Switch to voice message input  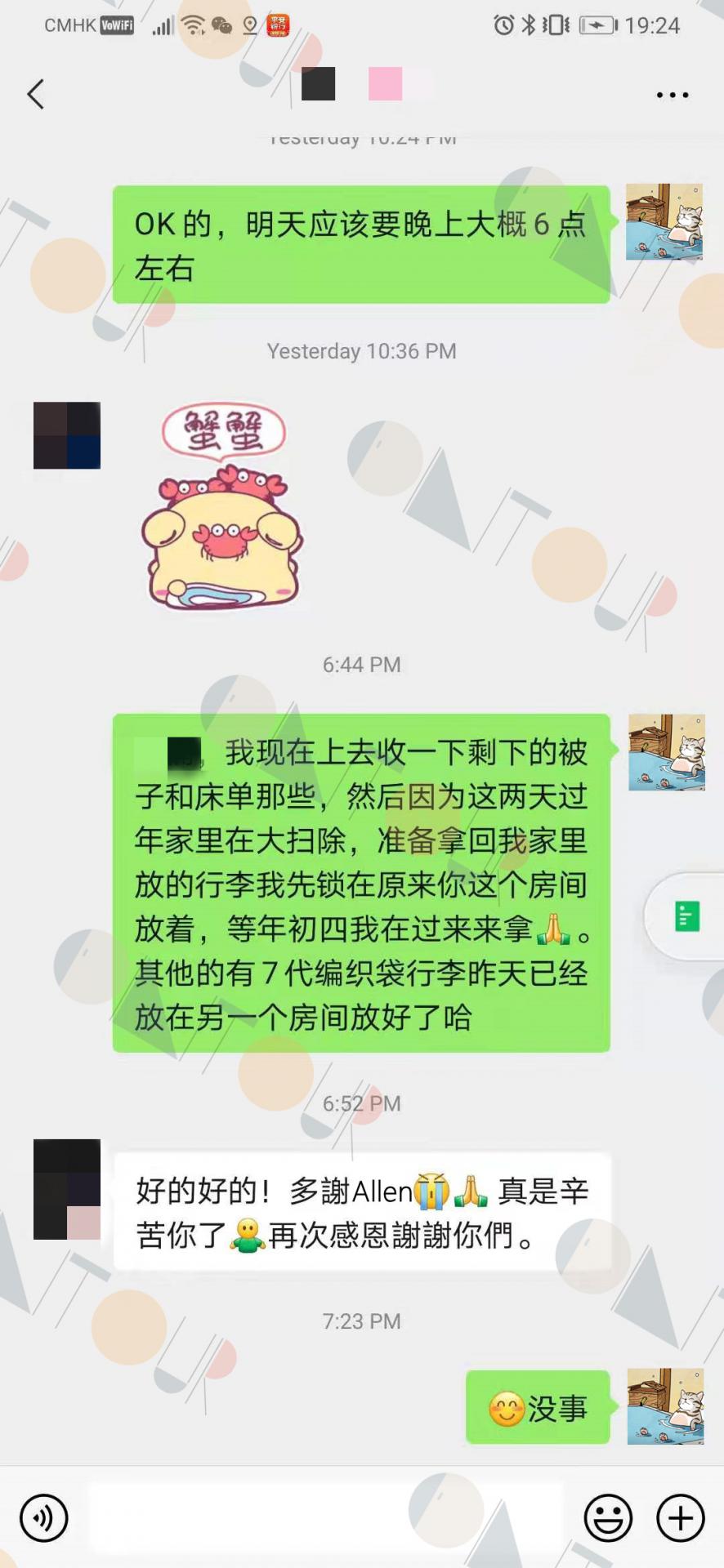click(x=44, y=1518)
